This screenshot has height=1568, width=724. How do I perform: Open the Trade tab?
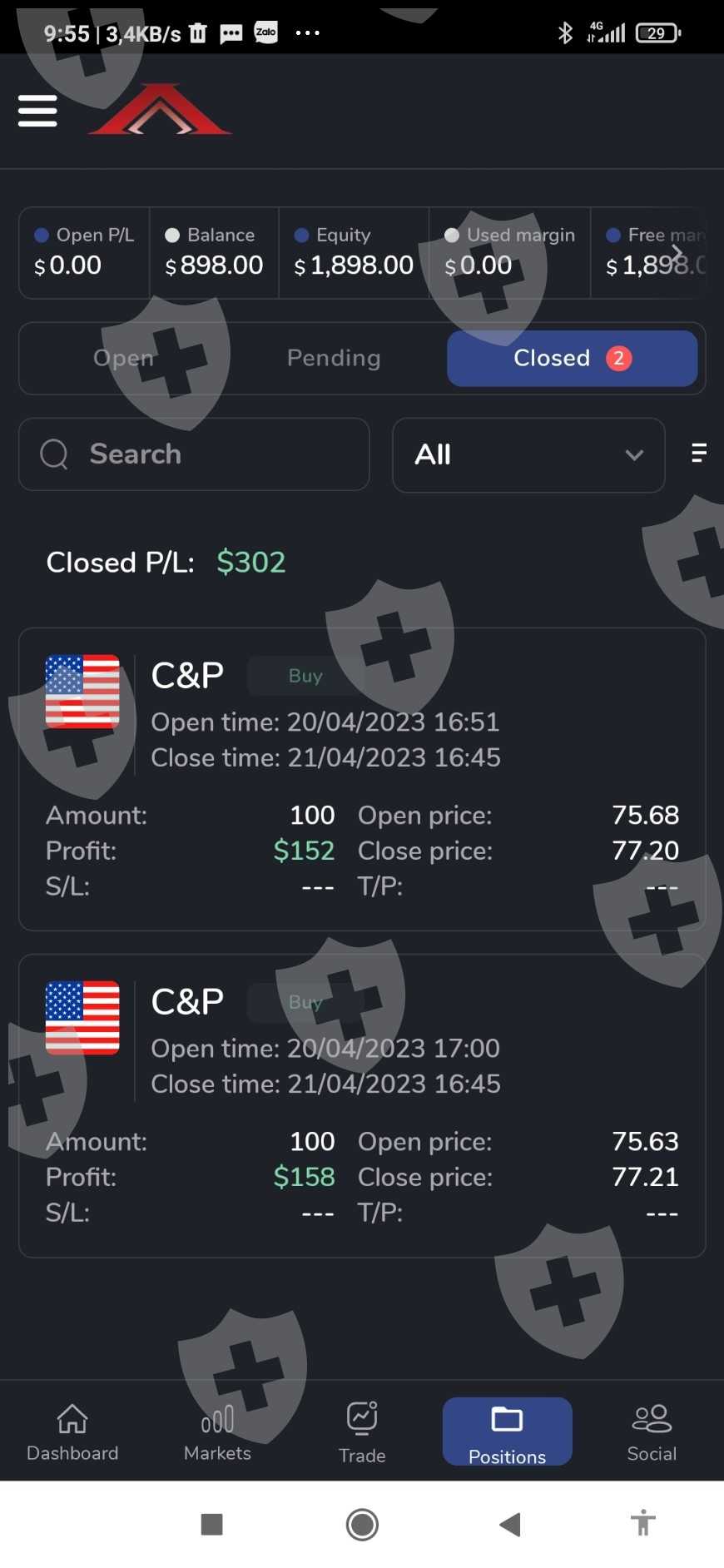coord(362,1432)
